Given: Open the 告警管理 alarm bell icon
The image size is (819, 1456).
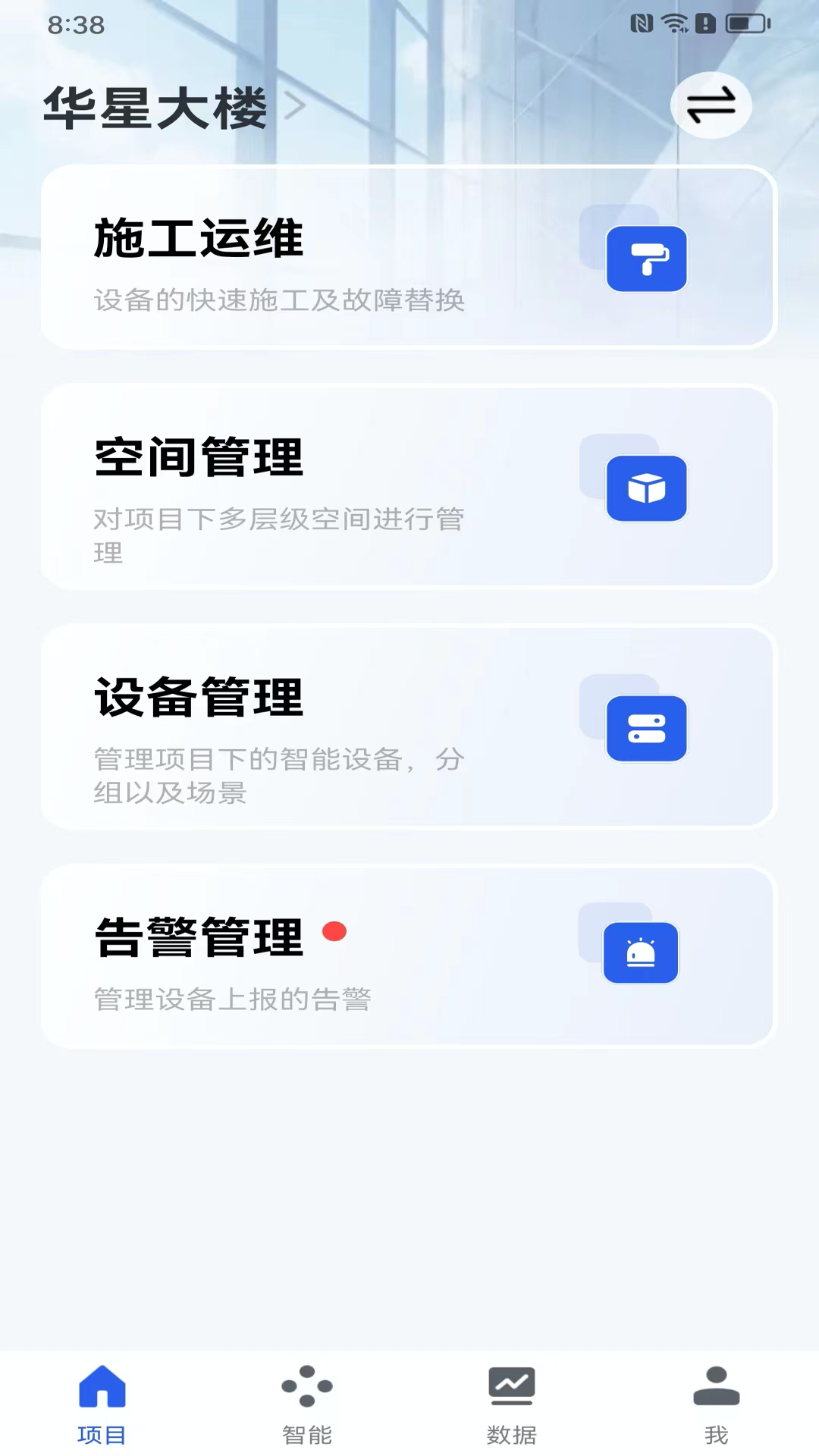Looking at the screenshot, I should click(x=641, y=954).
